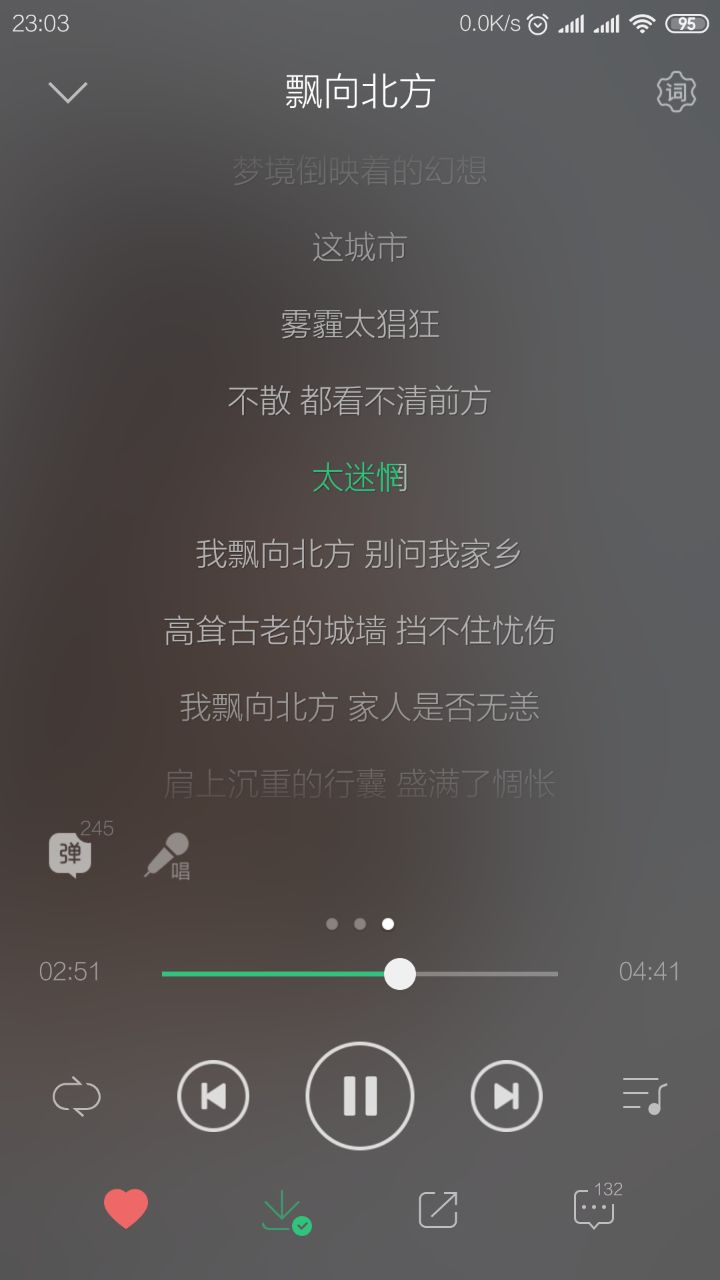
Task: Open the bullet comments icon
Action: (x=71, y=855)
